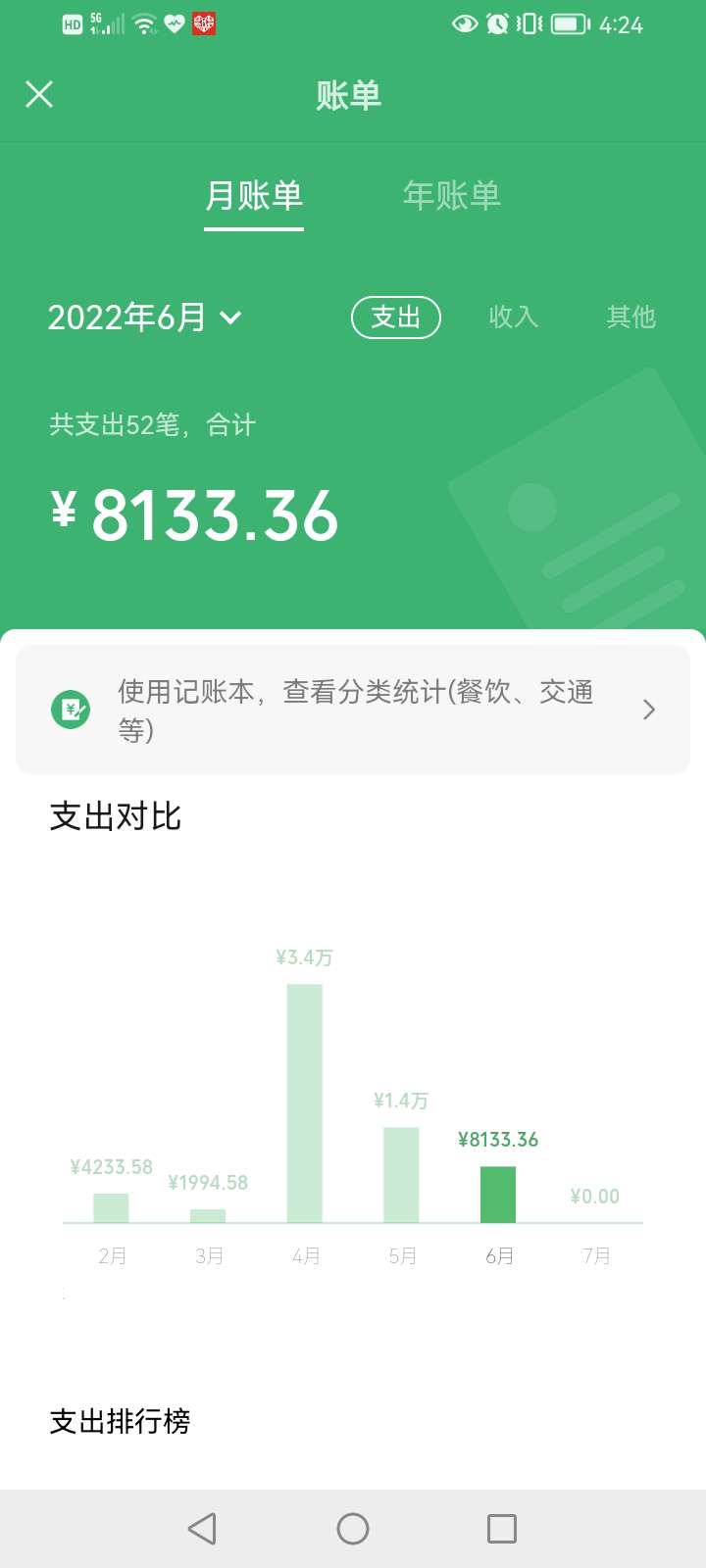
Task: Go to the home screen
Action: (x=353, y=1529)
